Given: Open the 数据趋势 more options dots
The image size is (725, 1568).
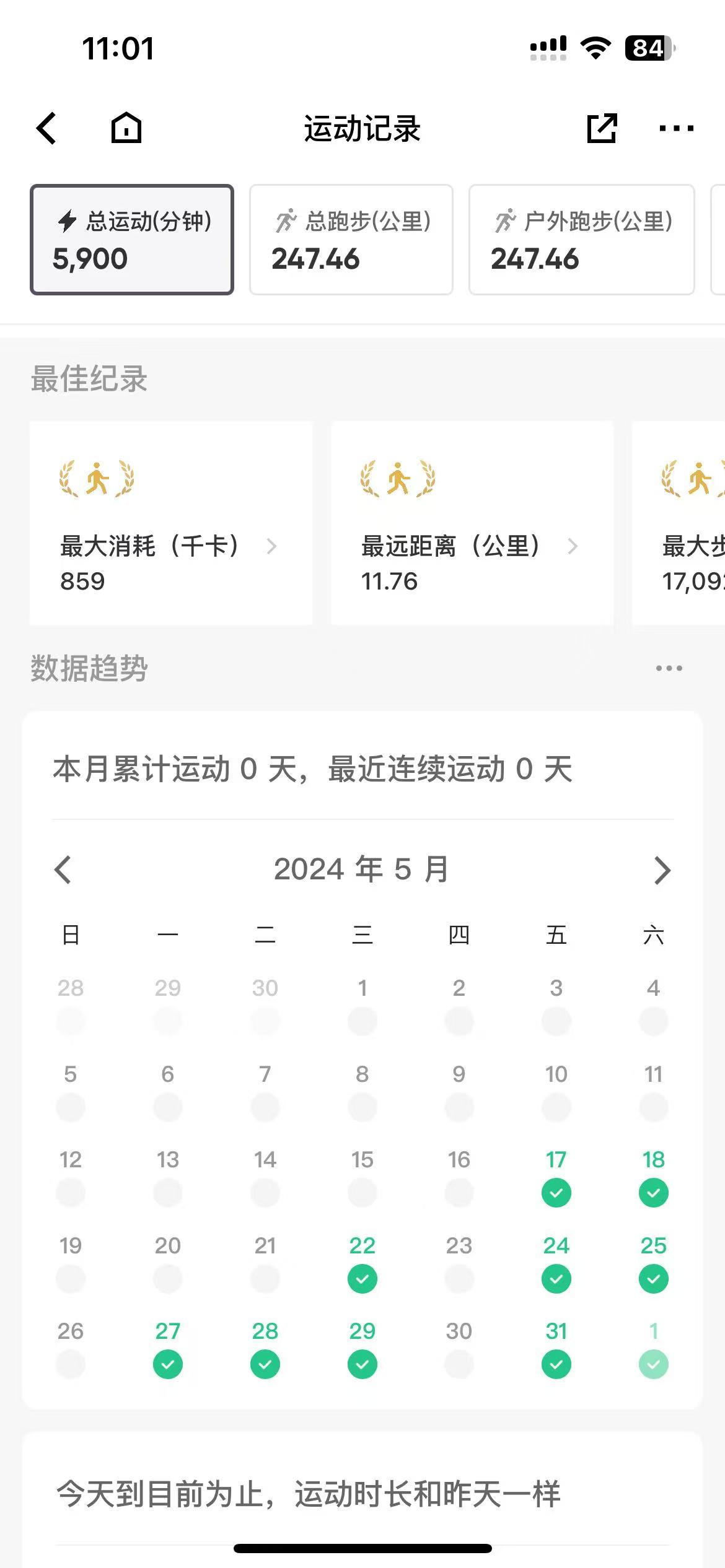Looking at the screenshot, I should point(669,668).
